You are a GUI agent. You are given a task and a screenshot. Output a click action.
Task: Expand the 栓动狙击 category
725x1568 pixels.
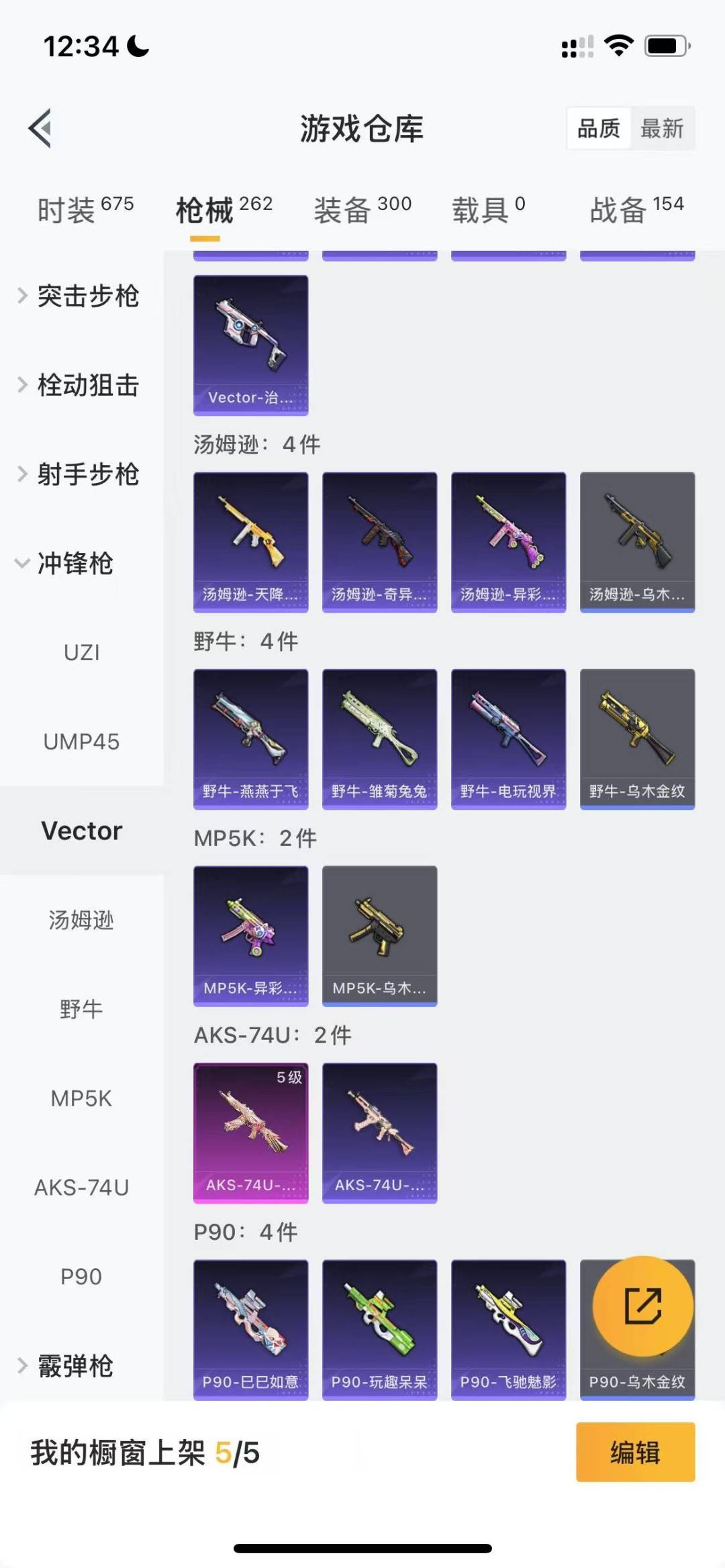[79, 385]
